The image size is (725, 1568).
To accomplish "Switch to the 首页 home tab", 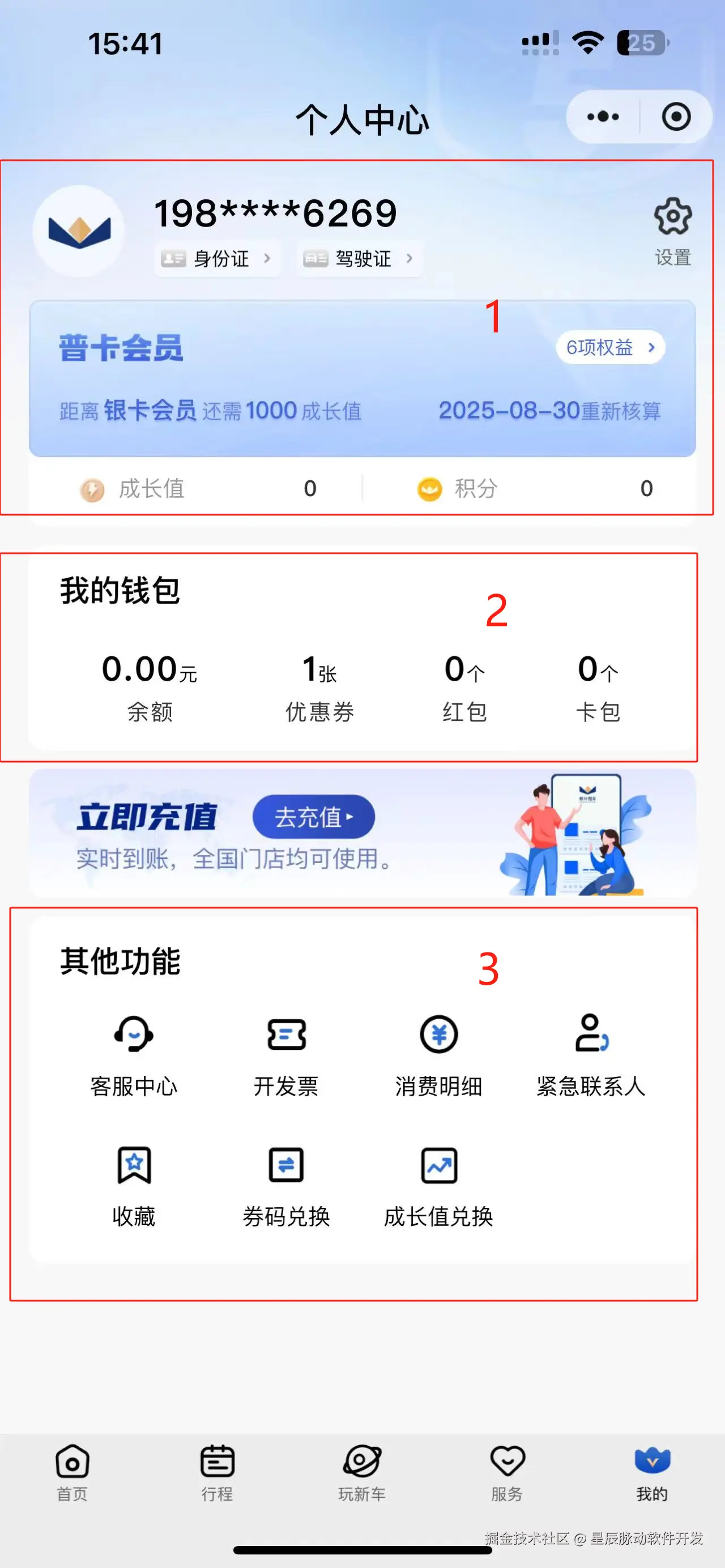I will 72,1472.
